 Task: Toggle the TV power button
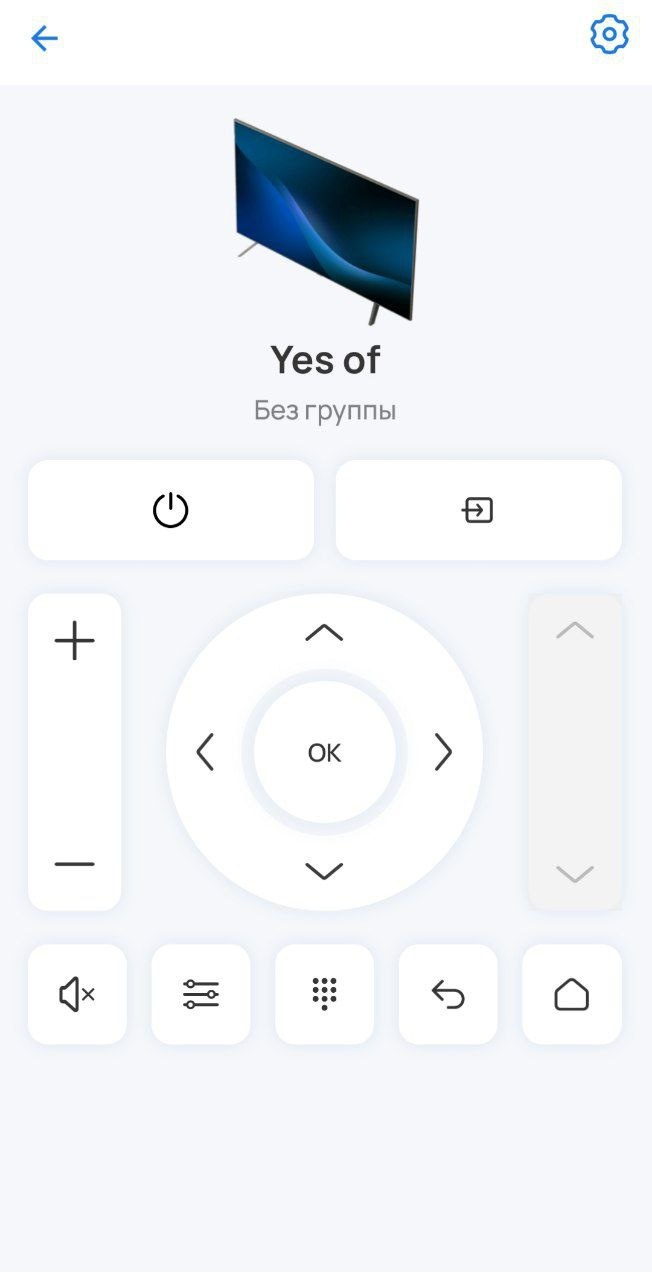coord(171,510)
